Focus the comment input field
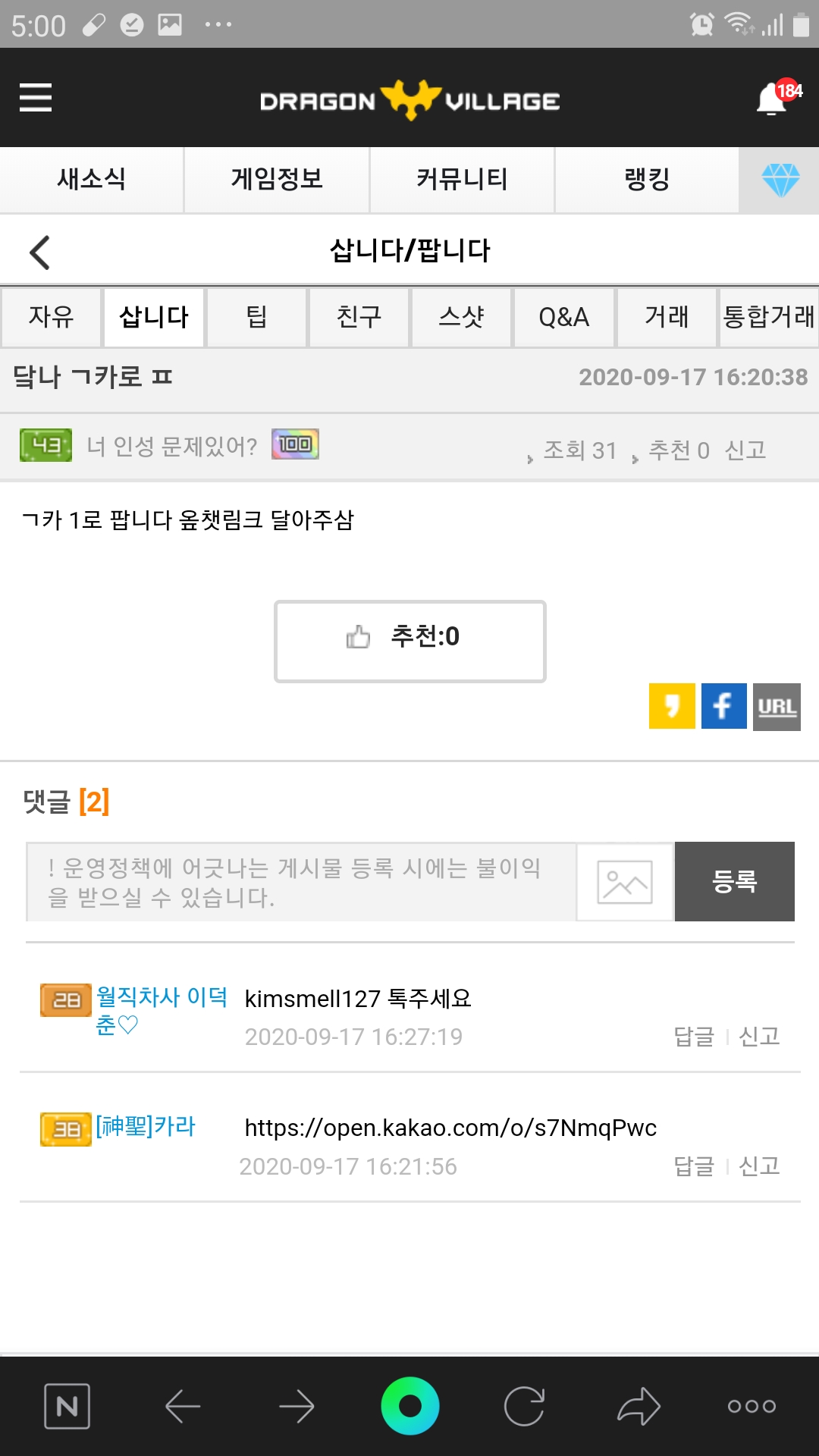 pos(301,882)
